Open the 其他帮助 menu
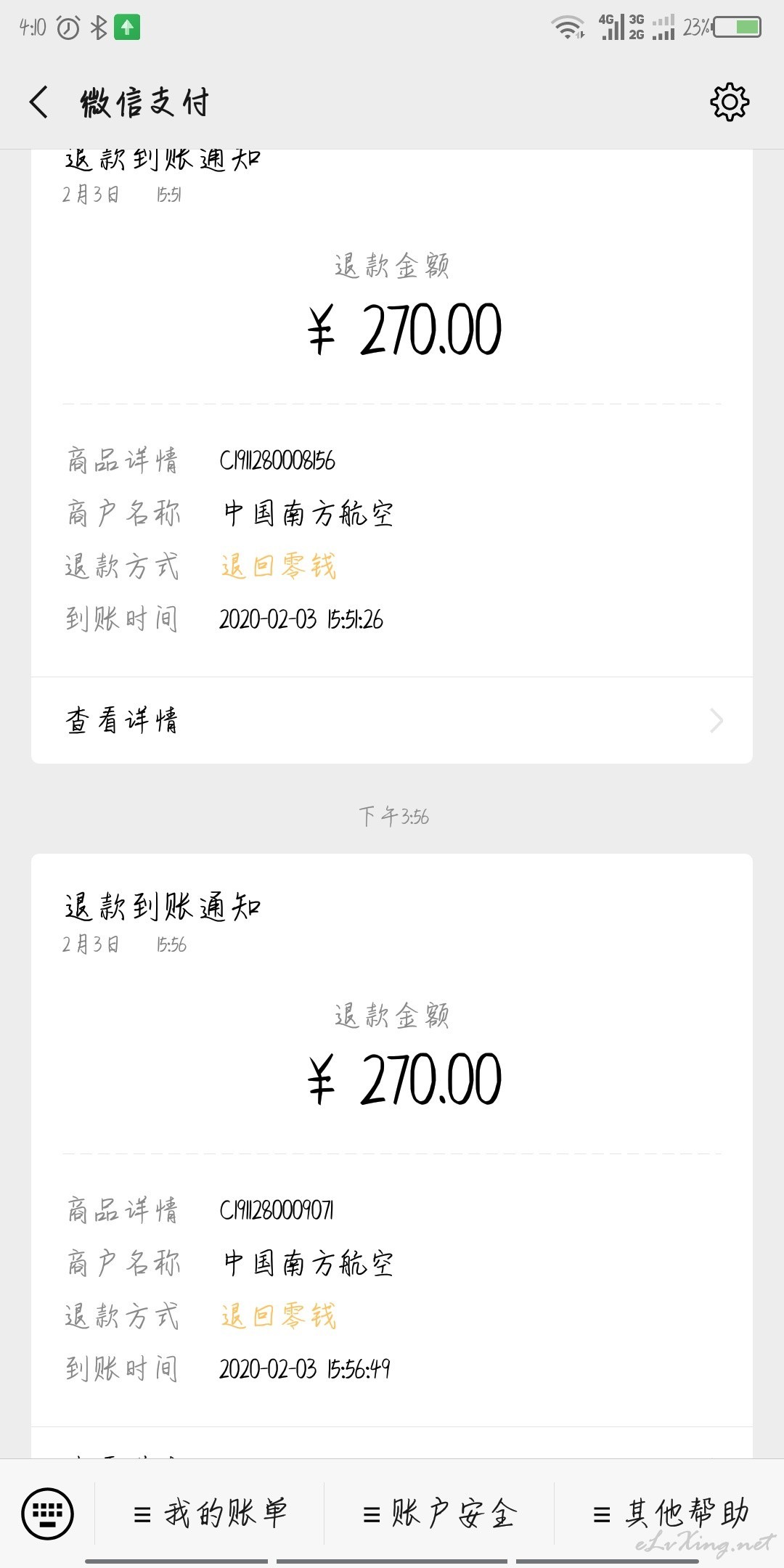This screenshot has height=1568, width=784. pos(669,1514)
